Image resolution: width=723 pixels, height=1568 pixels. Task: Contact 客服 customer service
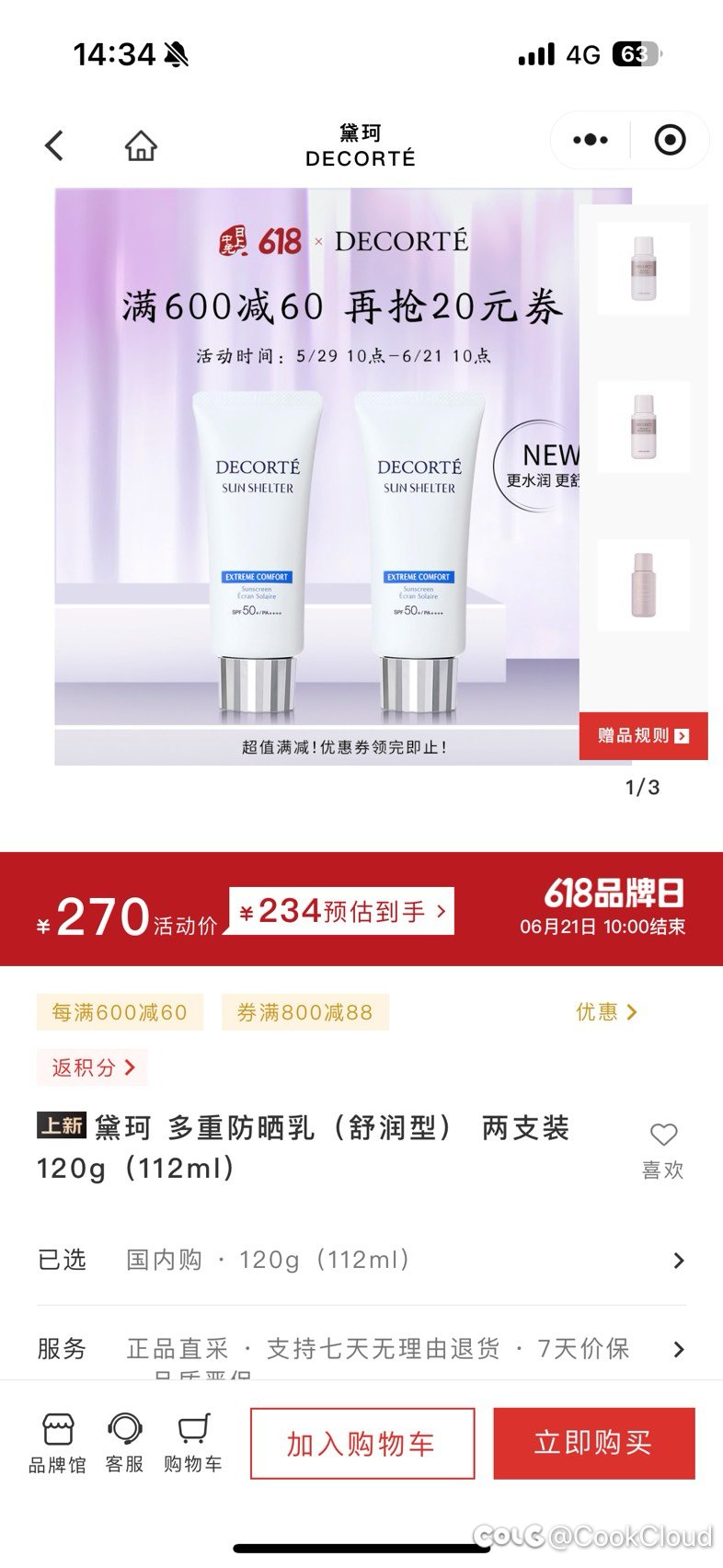(x=124, y=1444)
